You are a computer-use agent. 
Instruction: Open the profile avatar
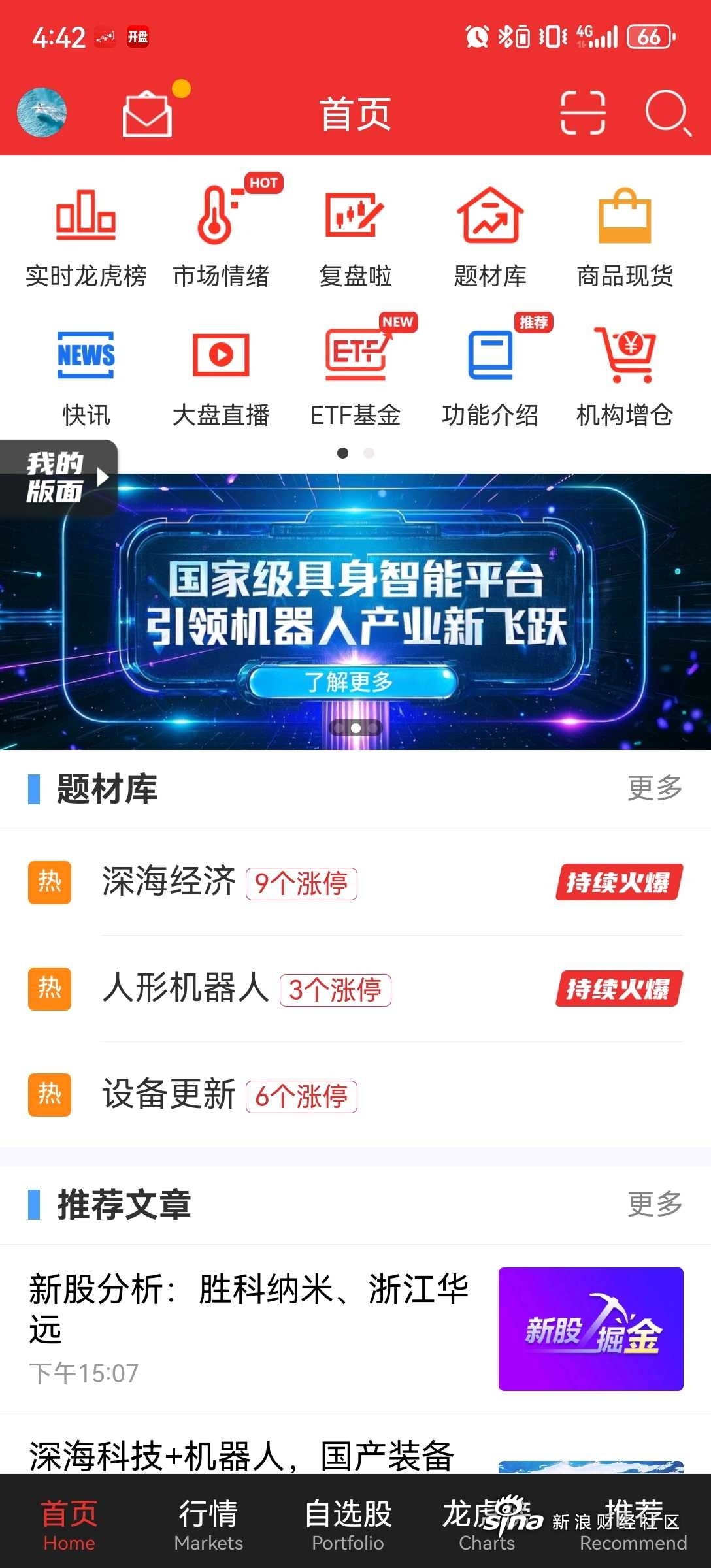pos(42,112)
